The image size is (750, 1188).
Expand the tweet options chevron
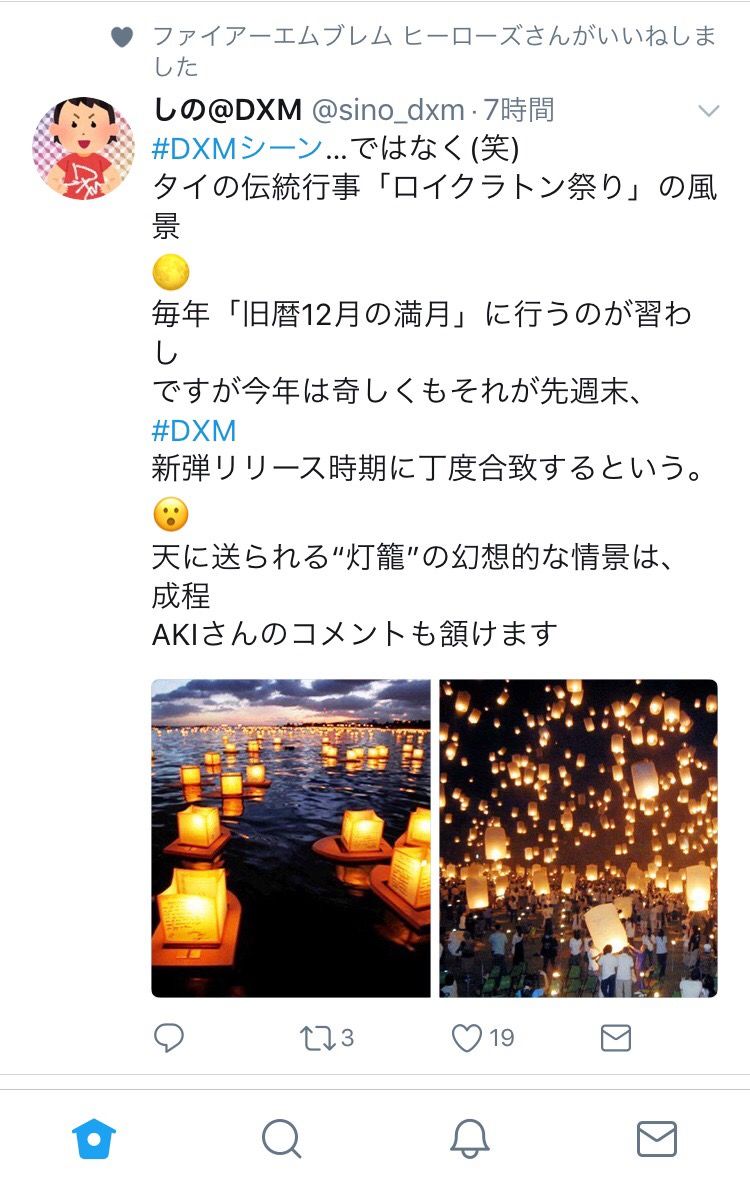(x=708, y=111)
